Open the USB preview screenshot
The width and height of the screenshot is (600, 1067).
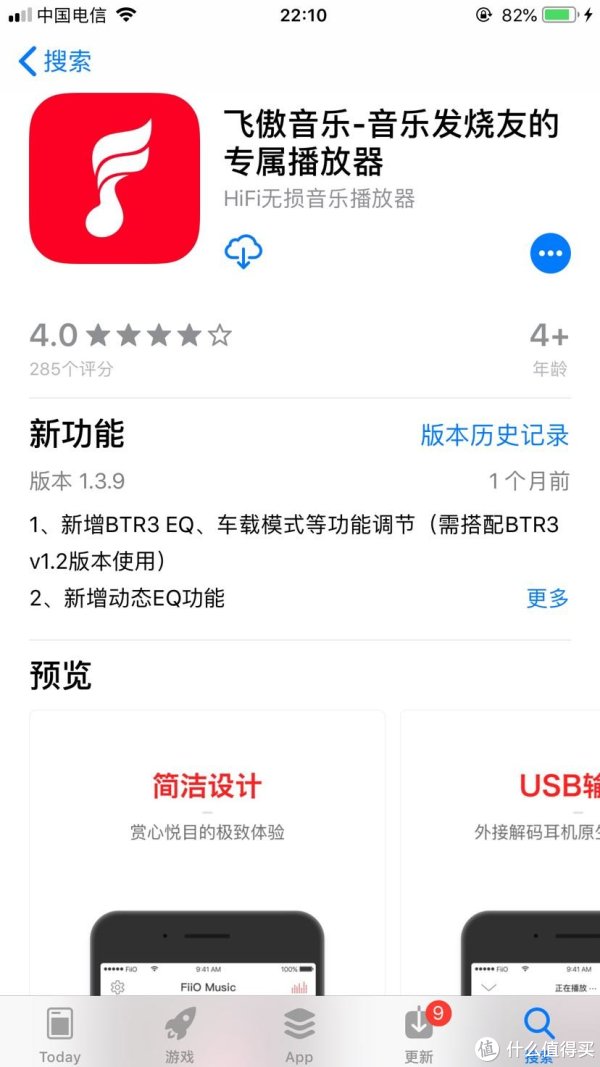tap(500, 850)
